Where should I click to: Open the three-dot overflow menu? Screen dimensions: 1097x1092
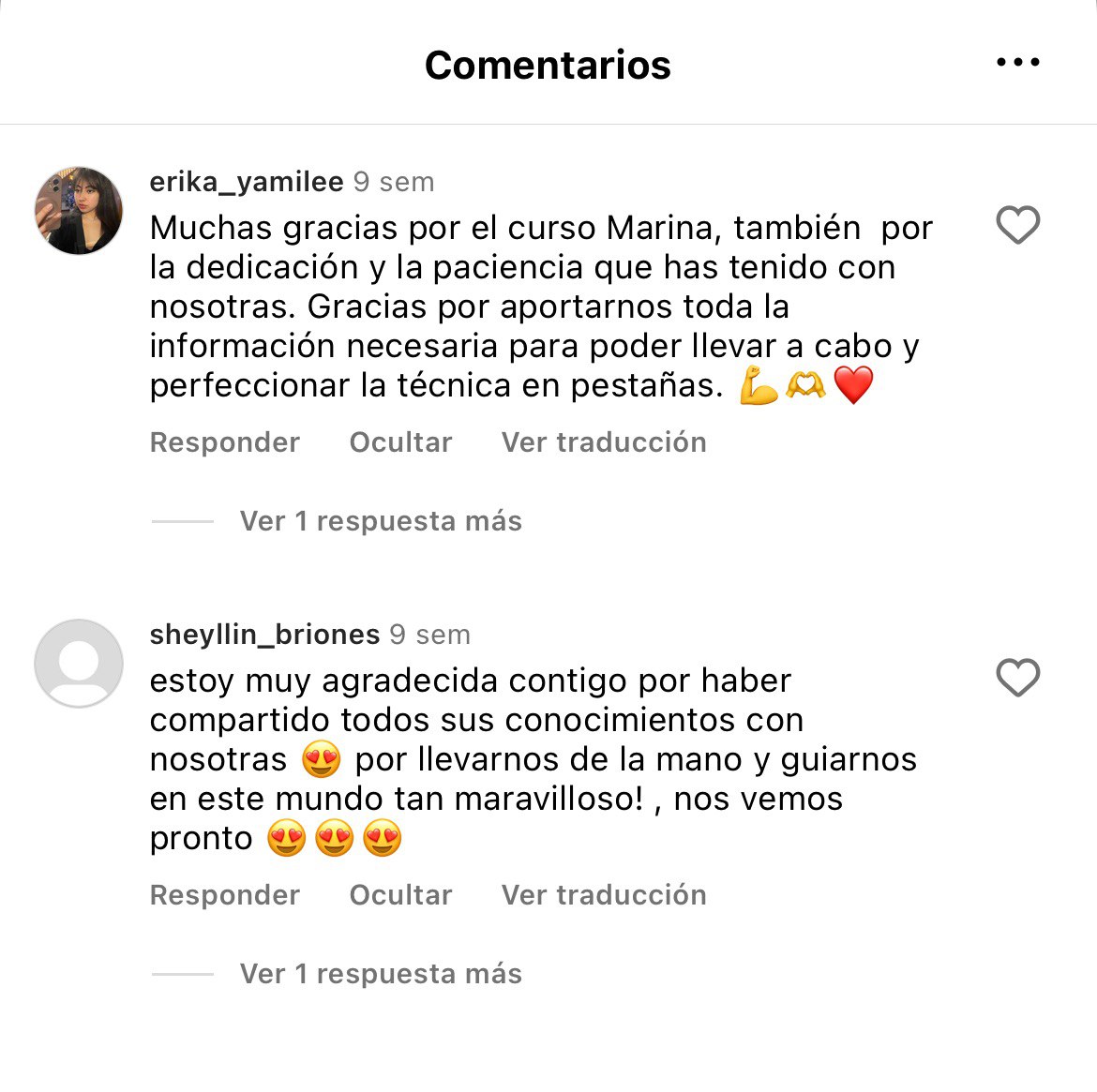[x=1017, y=63]
